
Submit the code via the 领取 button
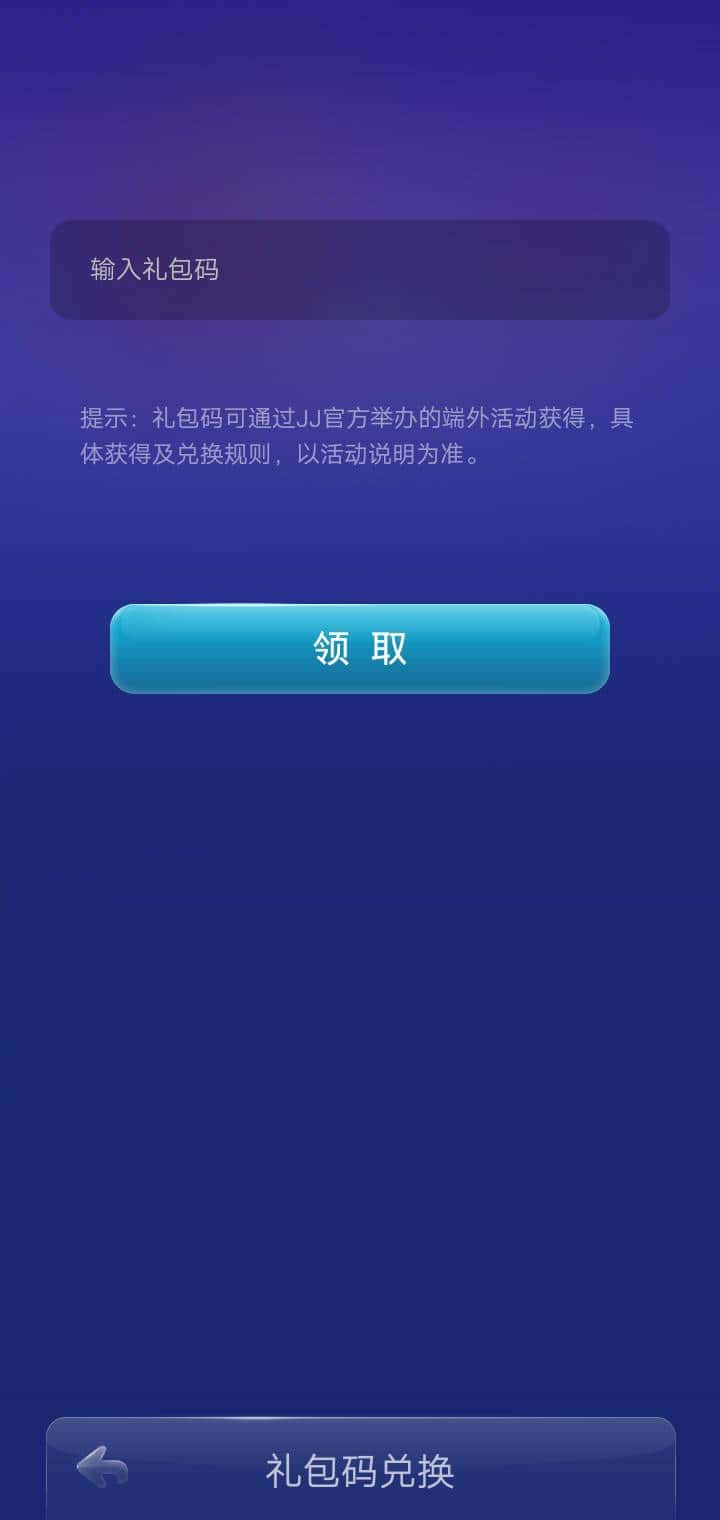358,648
